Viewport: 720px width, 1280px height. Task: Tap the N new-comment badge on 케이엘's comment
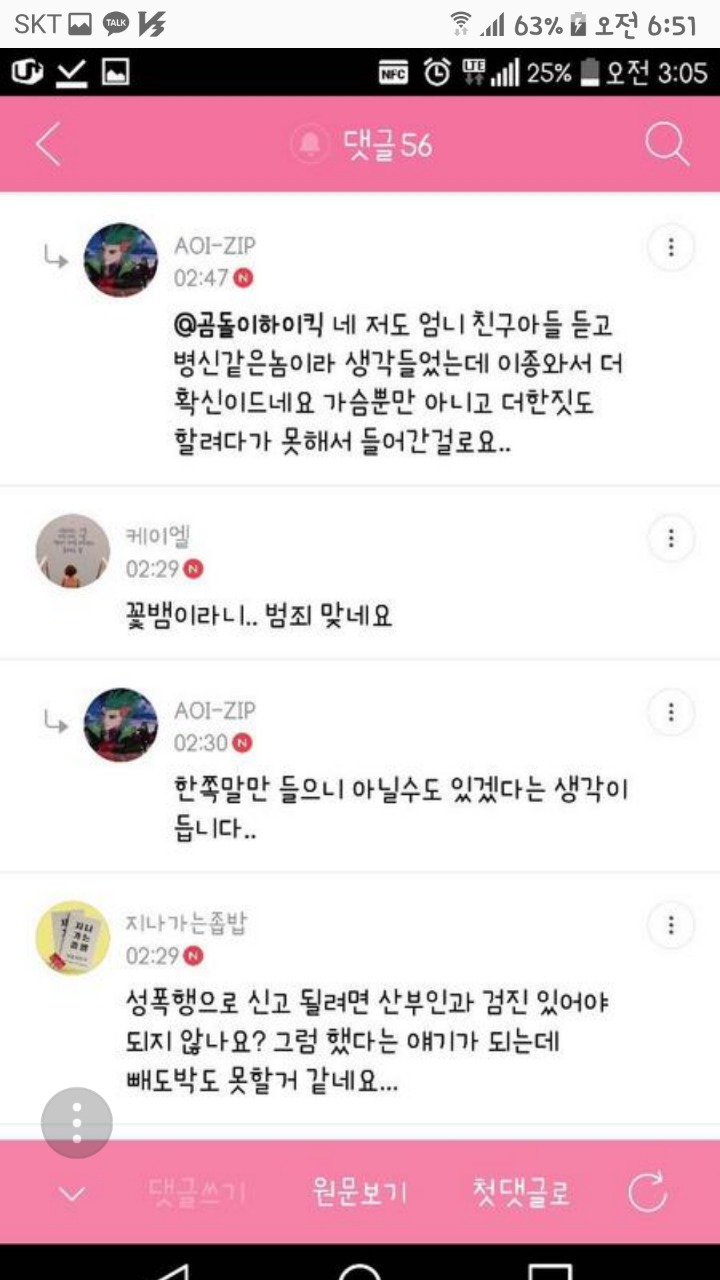pos(190,566)
